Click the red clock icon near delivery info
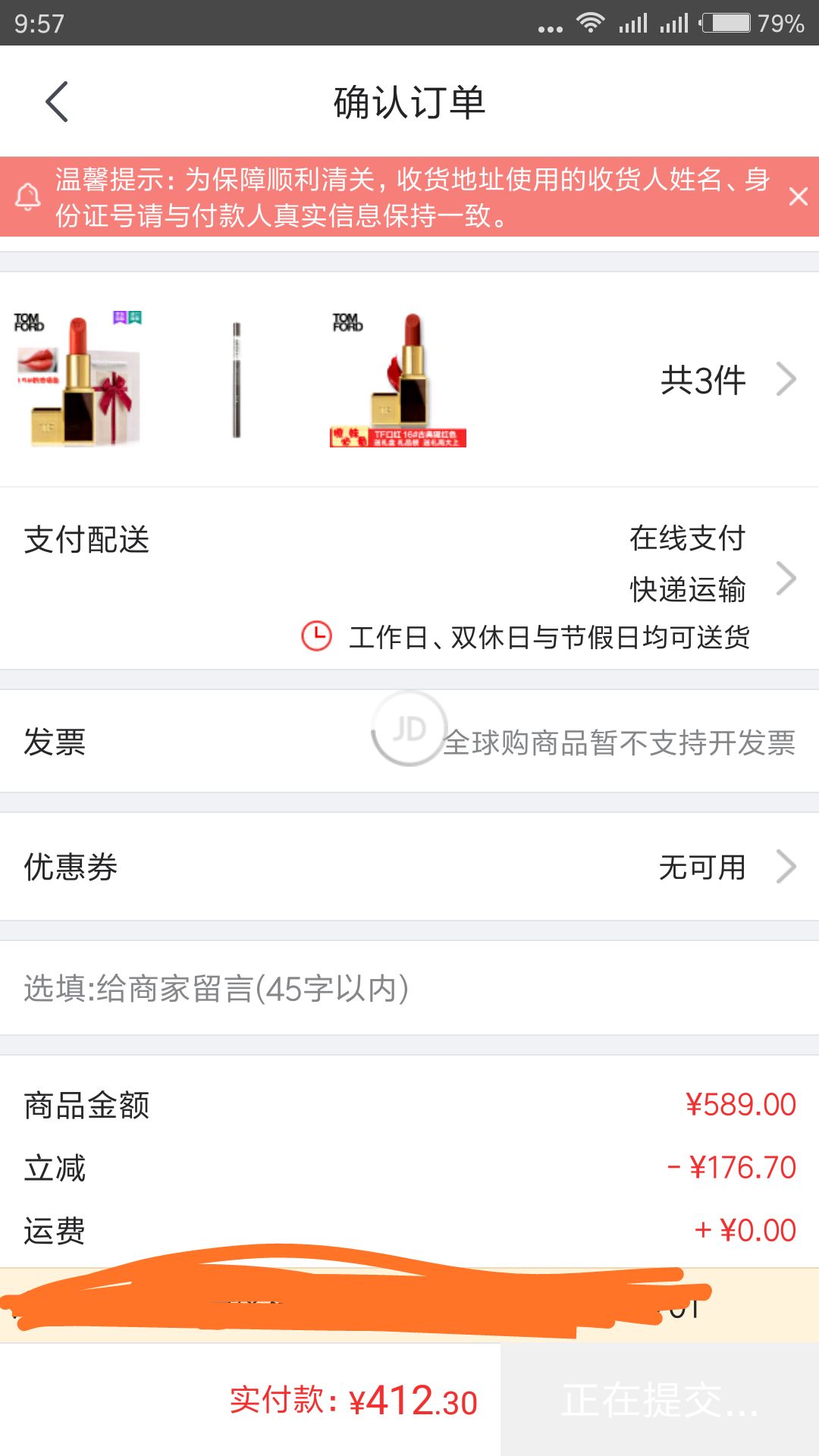The height and width of the screenshot is (1456, 819). coord(317,637)
